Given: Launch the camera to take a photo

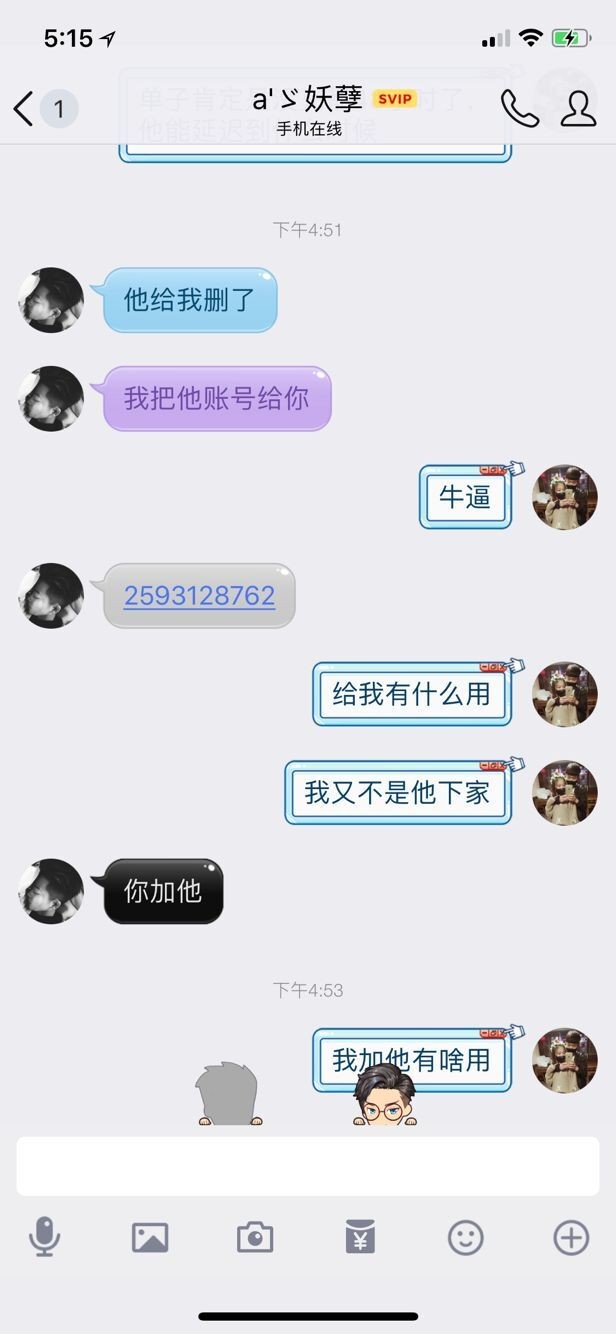Looking at the screenshot, I should (x=255, y=1238).
